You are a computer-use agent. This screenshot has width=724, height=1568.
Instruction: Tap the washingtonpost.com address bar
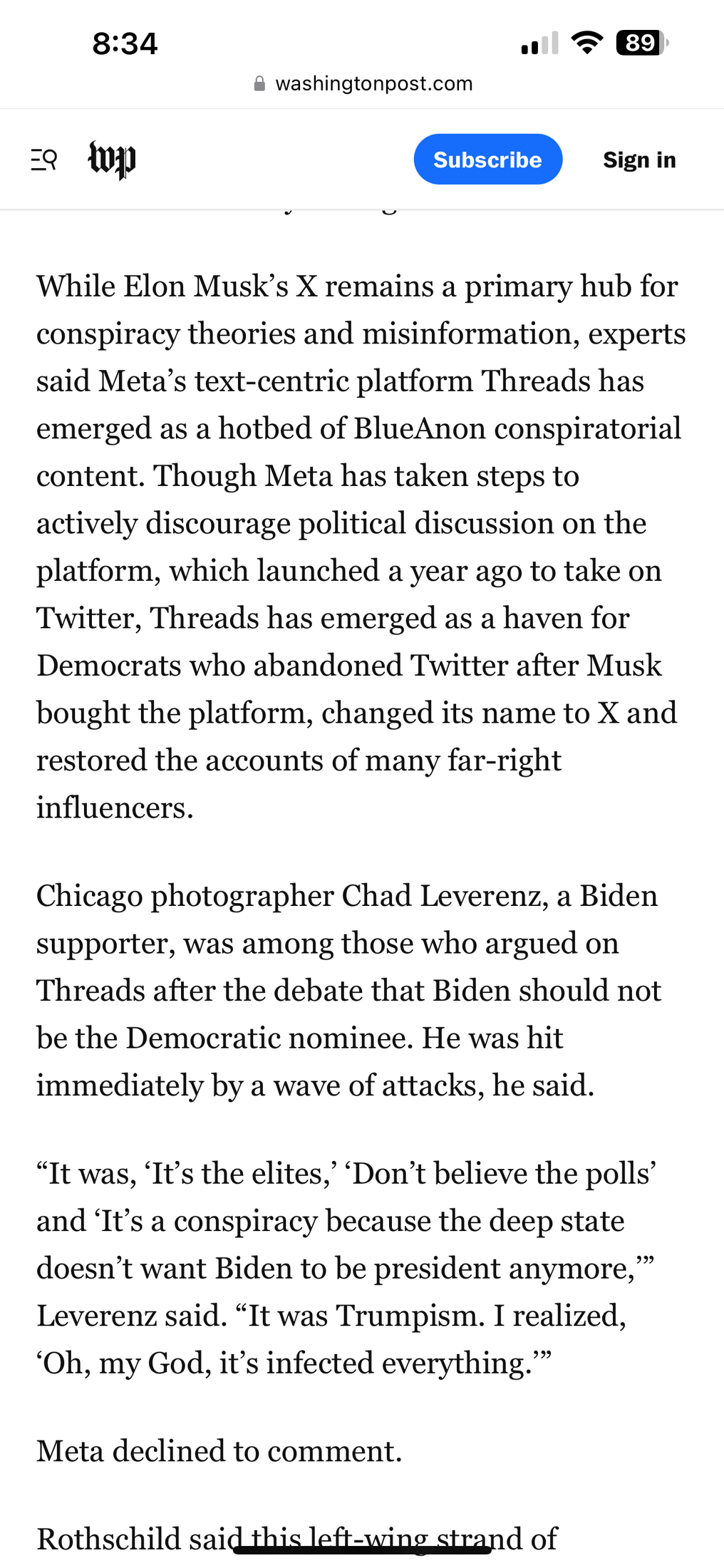coord(363,83)
